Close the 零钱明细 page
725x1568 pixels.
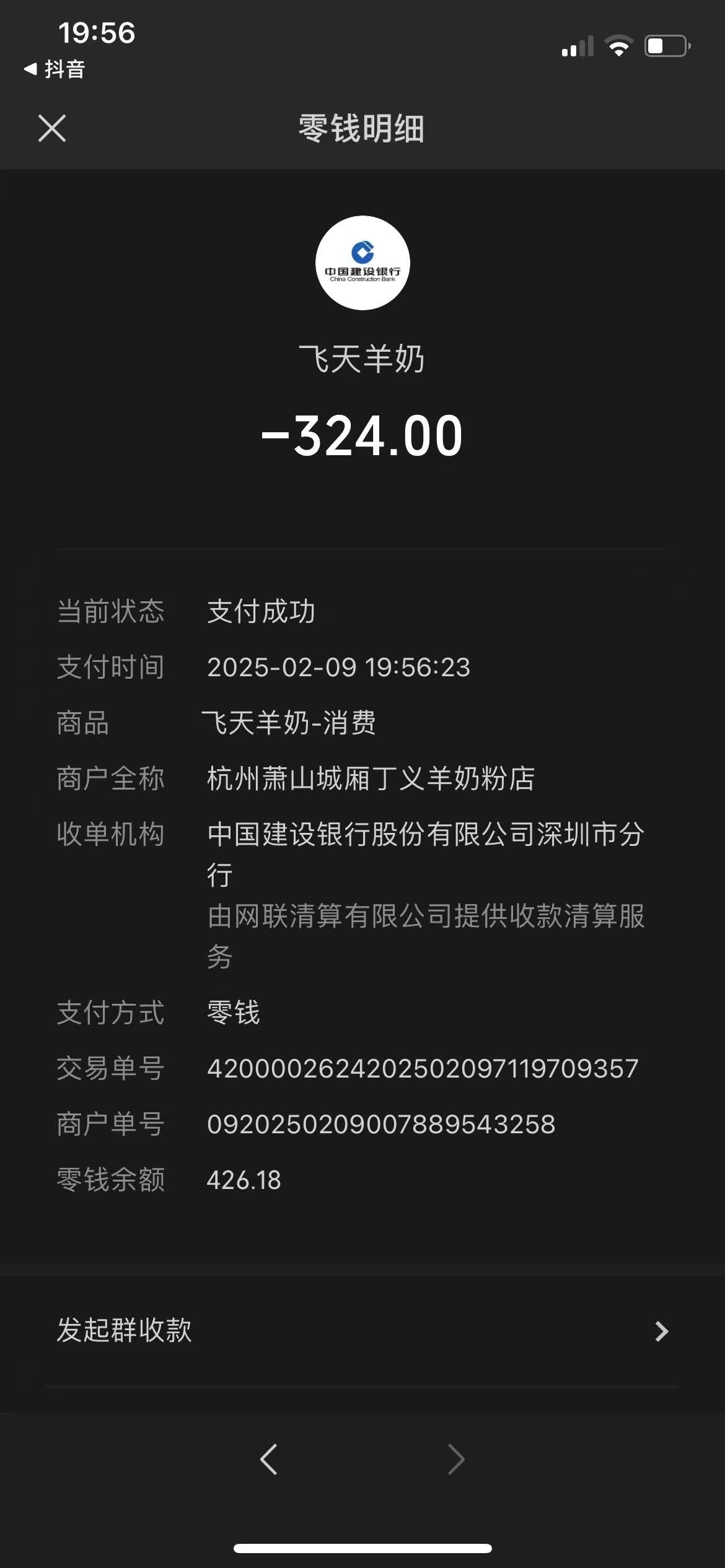pyautogui.click(x=52, y=128)
